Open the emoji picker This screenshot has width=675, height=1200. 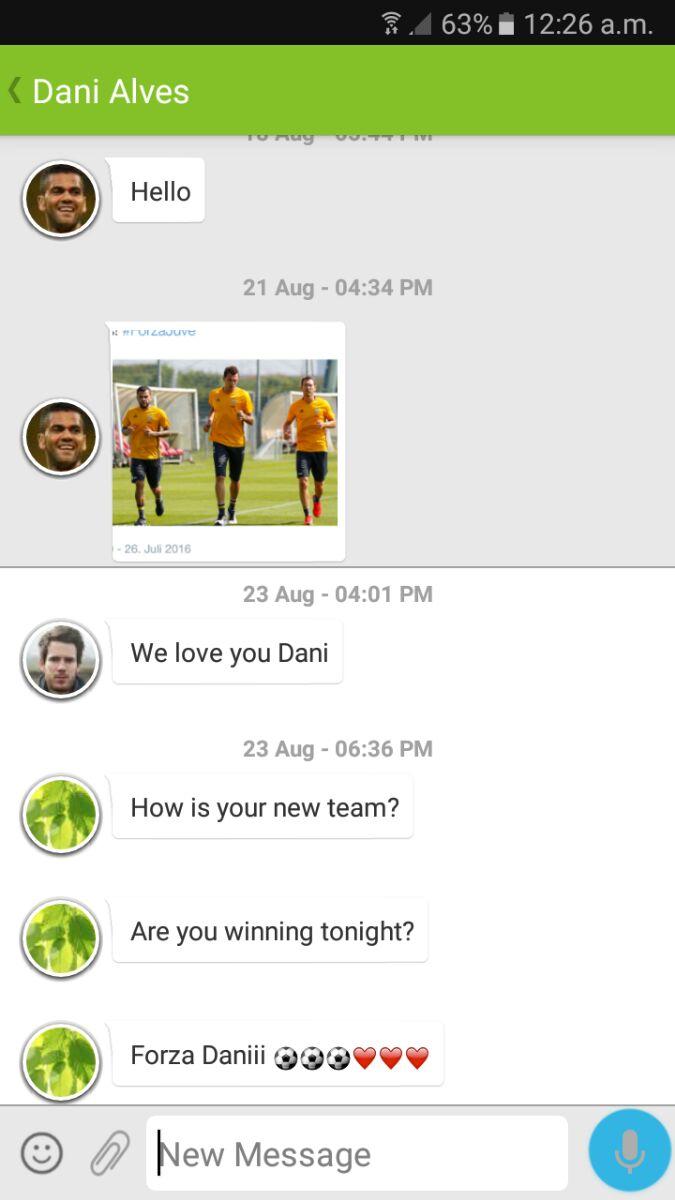[42, 1153]
